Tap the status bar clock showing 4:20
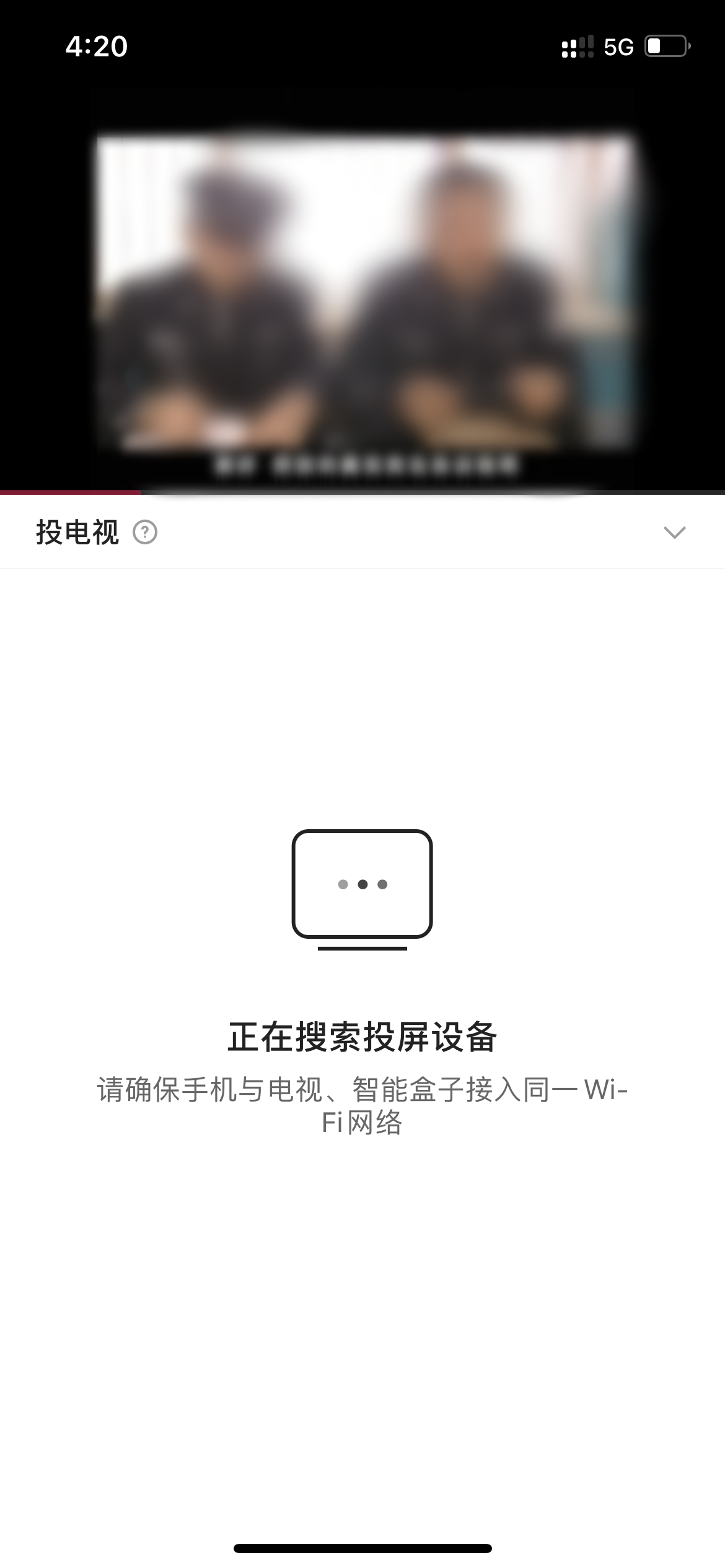This screenshot has width=725, height=1568. (96, 45)
